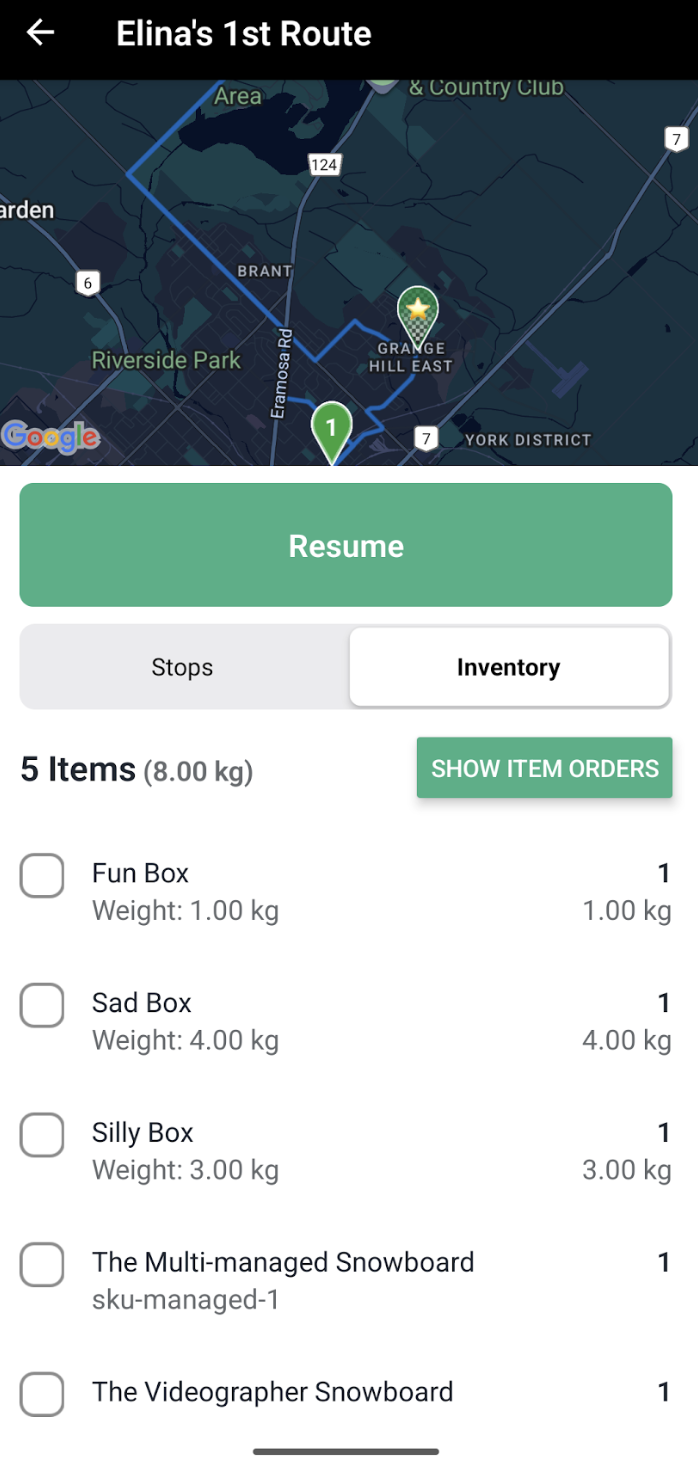Switch to the Stops tab
698x1462 pixels.
tap(182, 667)
